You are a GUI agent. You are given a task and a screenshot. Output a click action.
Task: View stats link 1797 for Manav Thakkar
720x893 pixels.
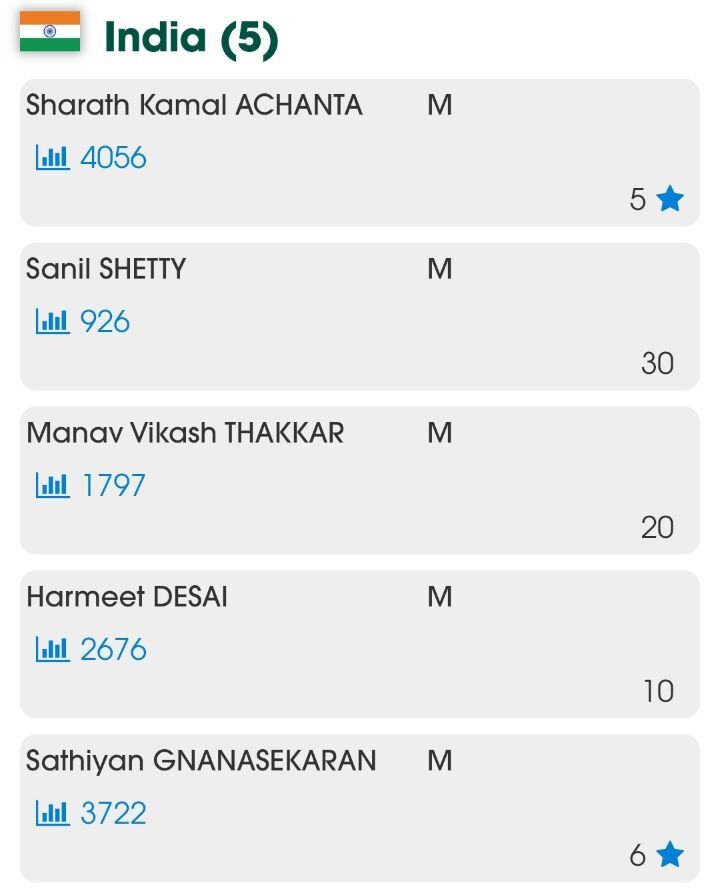(x=92, y=486)
